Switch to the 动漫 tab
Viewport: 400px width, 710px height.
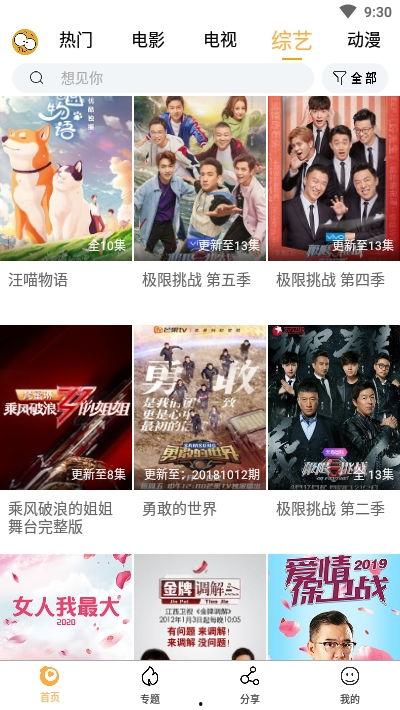pos(364,40)
